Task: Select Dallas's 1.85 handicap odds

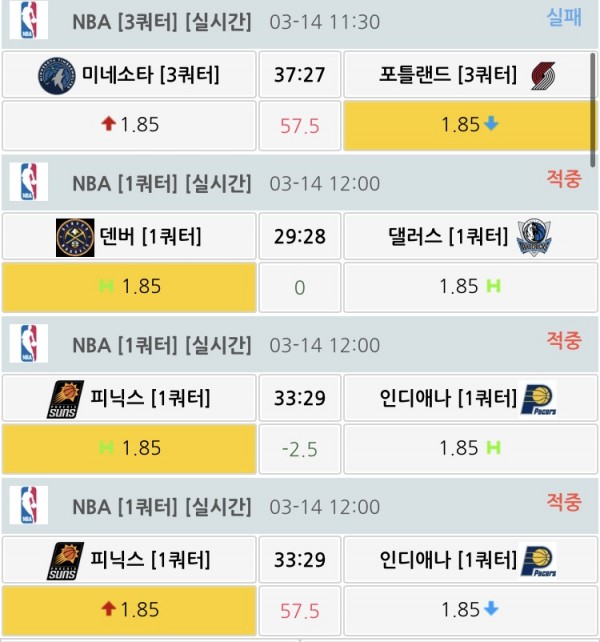Action: tap(469, 287)
